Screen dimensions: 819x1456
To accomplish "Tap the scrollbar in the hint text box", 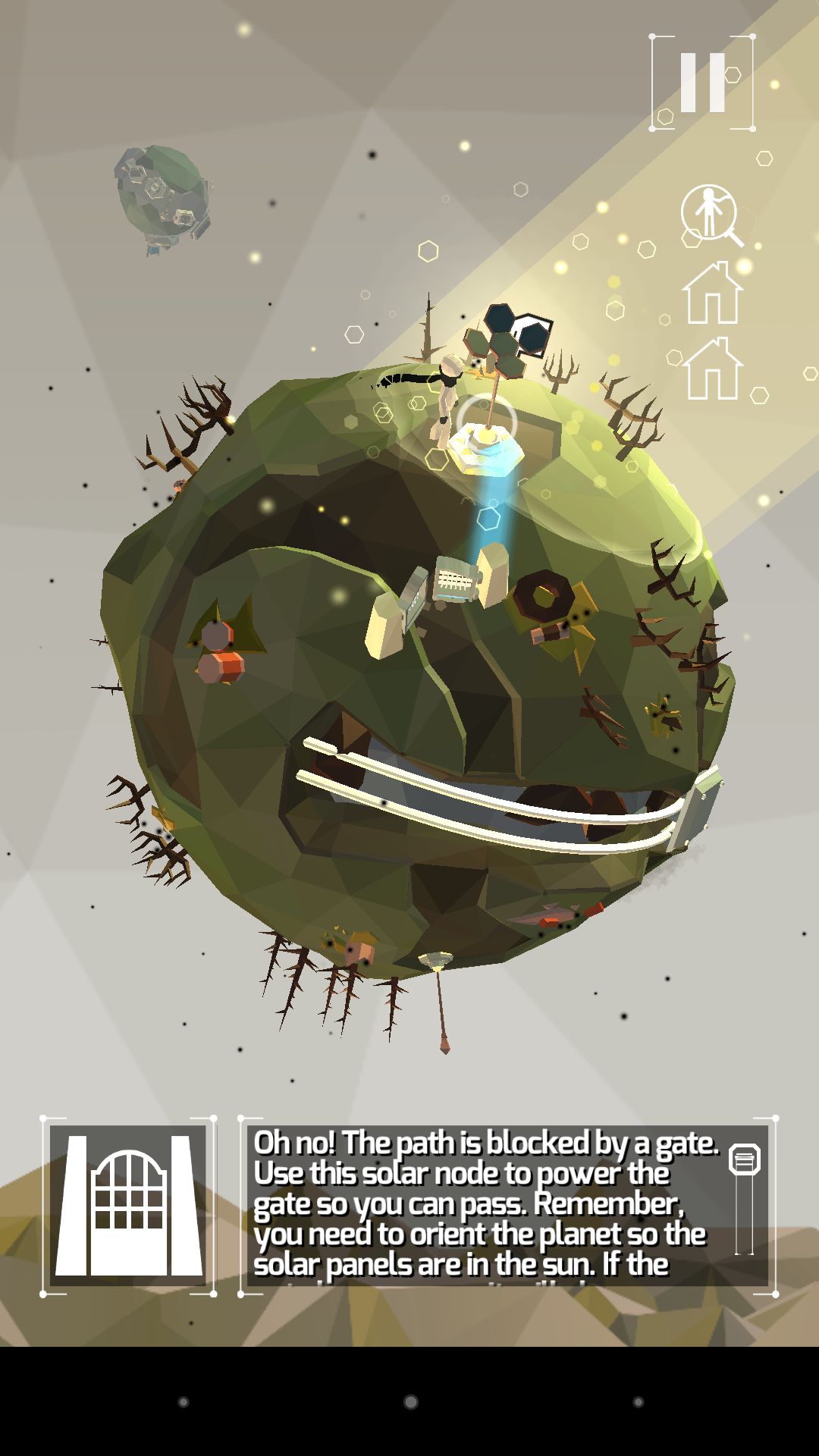I will 744,1200.
